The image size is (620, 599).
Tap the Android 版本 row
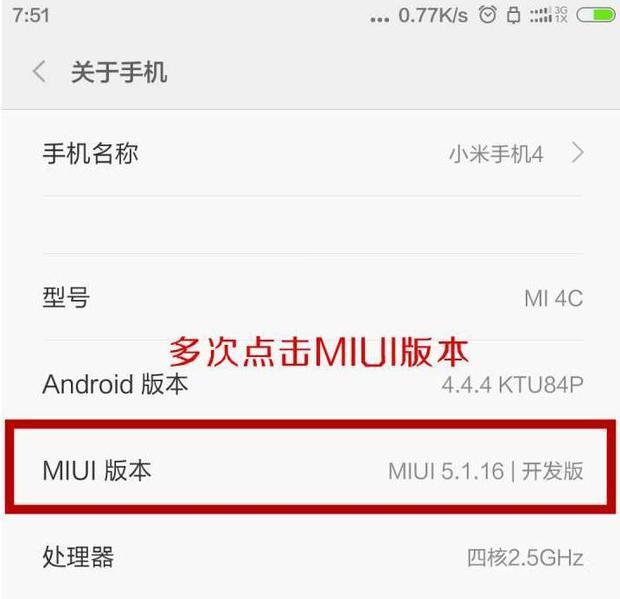click(310, 385)
